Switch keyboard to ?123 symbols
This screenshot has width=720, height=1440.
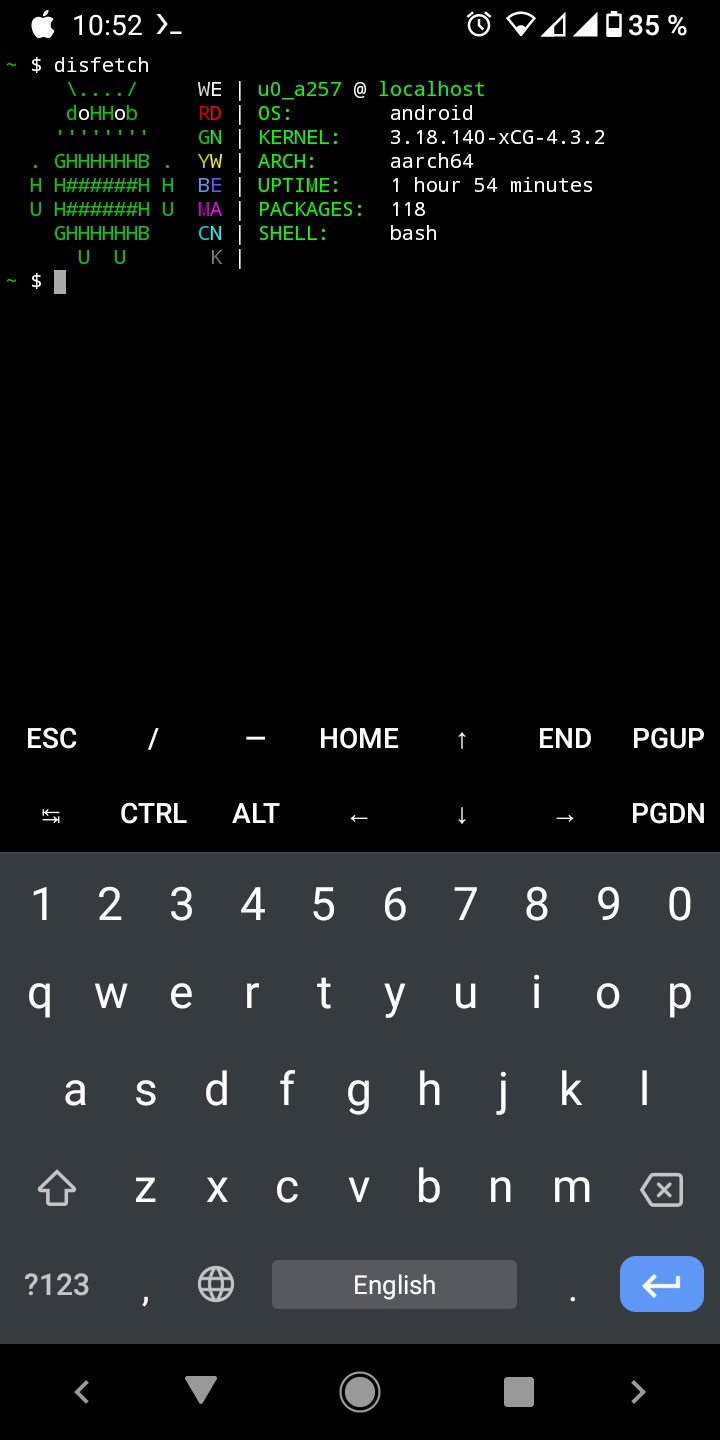coord(57,1284)
